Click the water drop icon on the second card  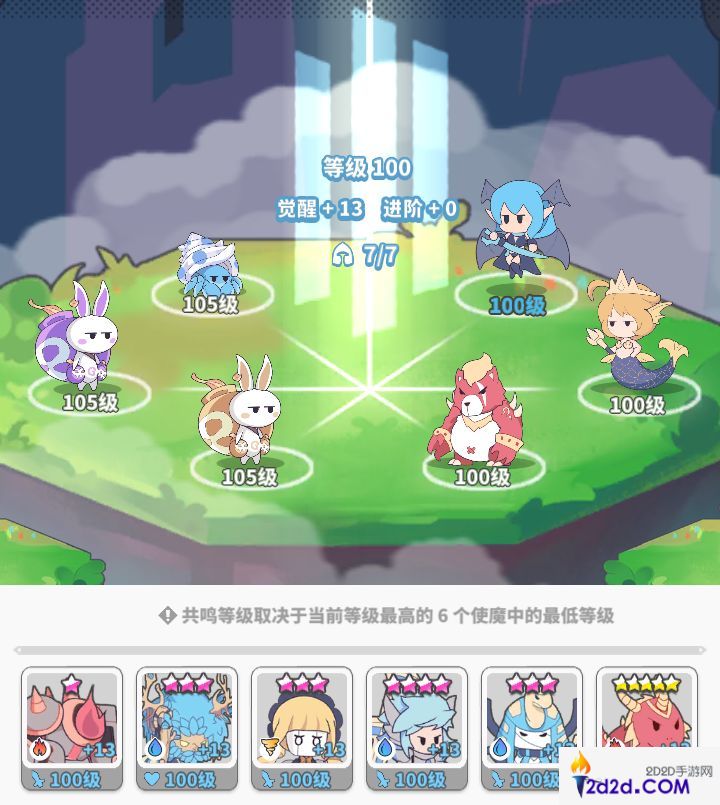[155, 747]
